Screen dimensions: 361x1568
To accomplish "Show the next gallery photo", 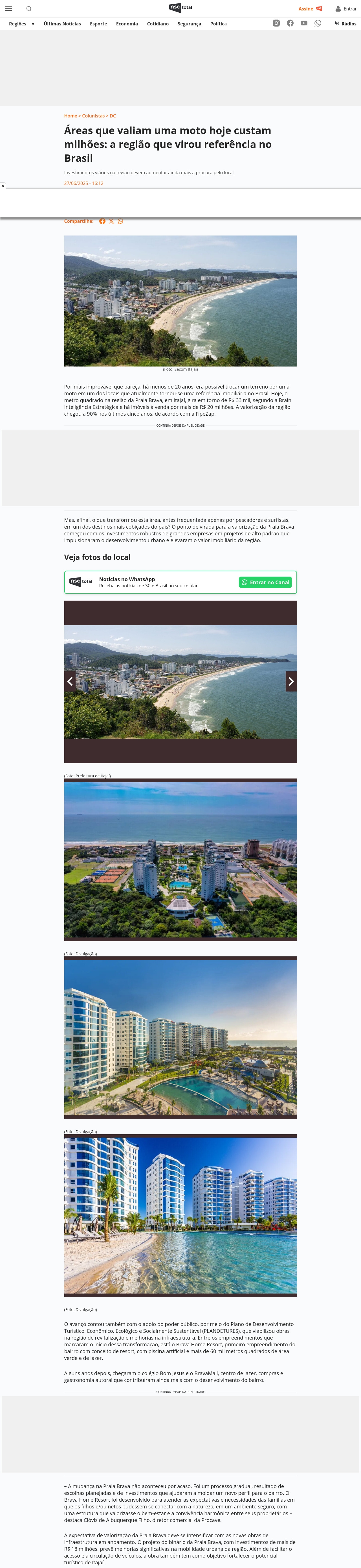I will point(291,682).
